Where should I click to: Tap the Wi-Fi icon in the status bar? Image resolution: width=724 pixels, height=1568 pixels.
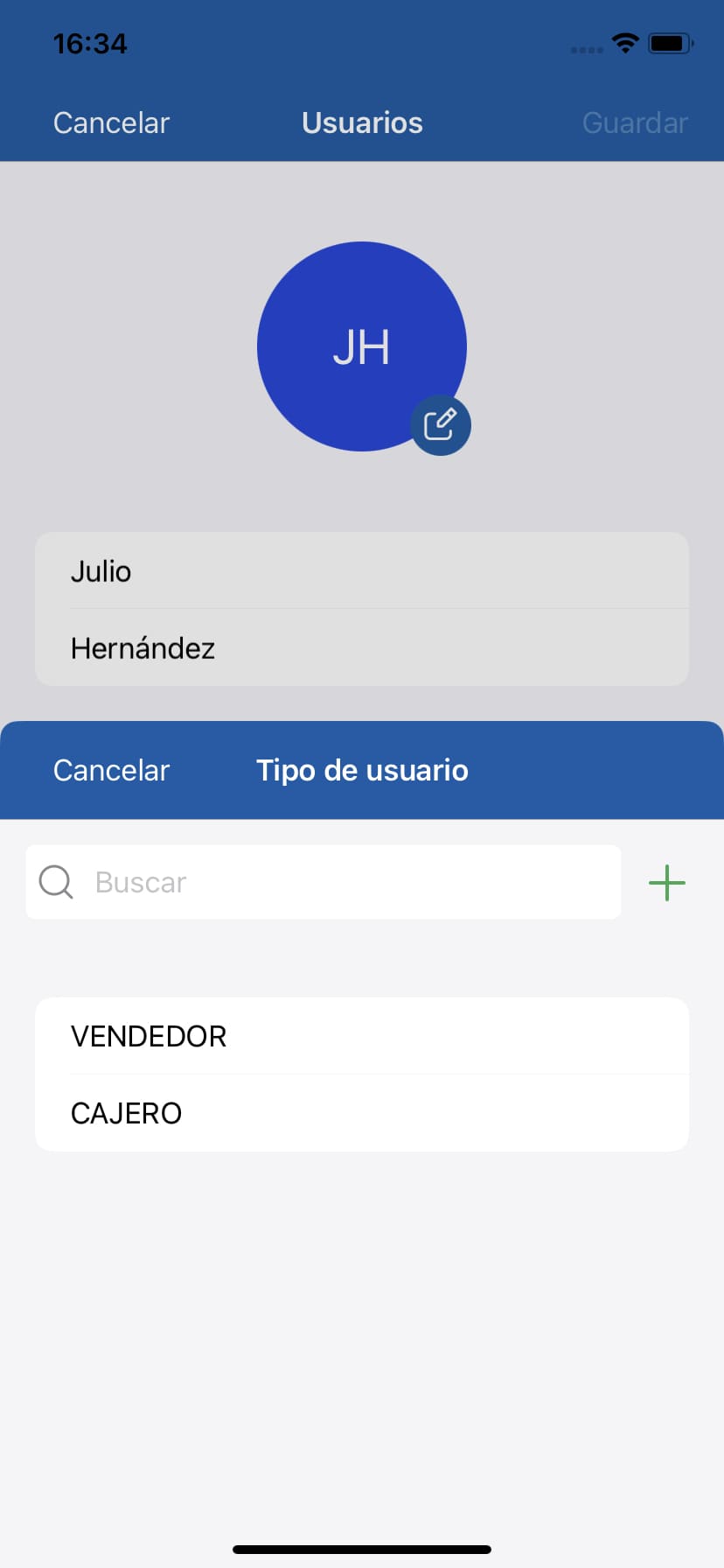click(x=625, y=43)
